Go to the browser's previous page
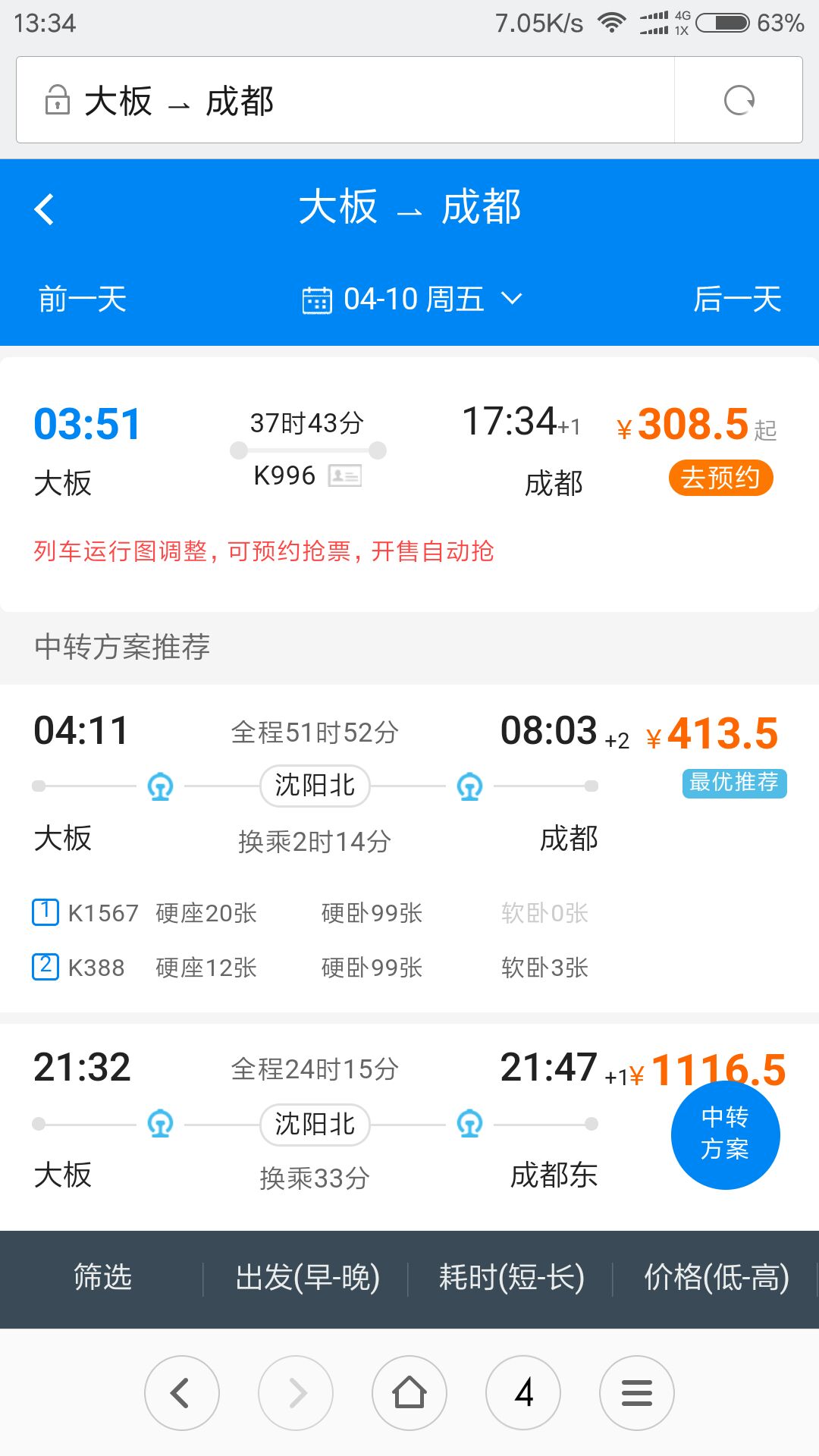This screenshot has width=819, height=1456. point(182,1393)
